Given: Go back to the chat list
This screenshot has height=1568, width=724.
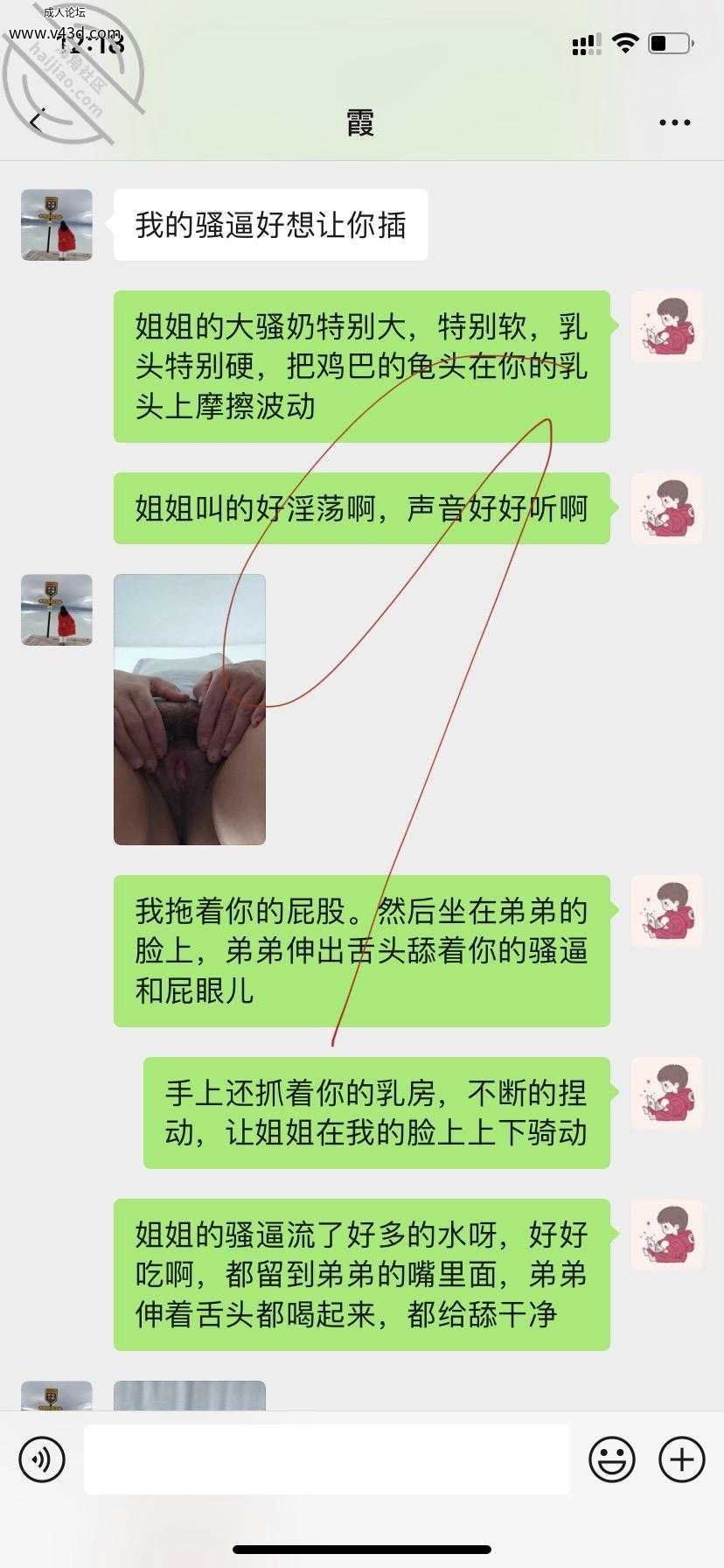Looking at the screenshot, I should (x=36, y=122).
